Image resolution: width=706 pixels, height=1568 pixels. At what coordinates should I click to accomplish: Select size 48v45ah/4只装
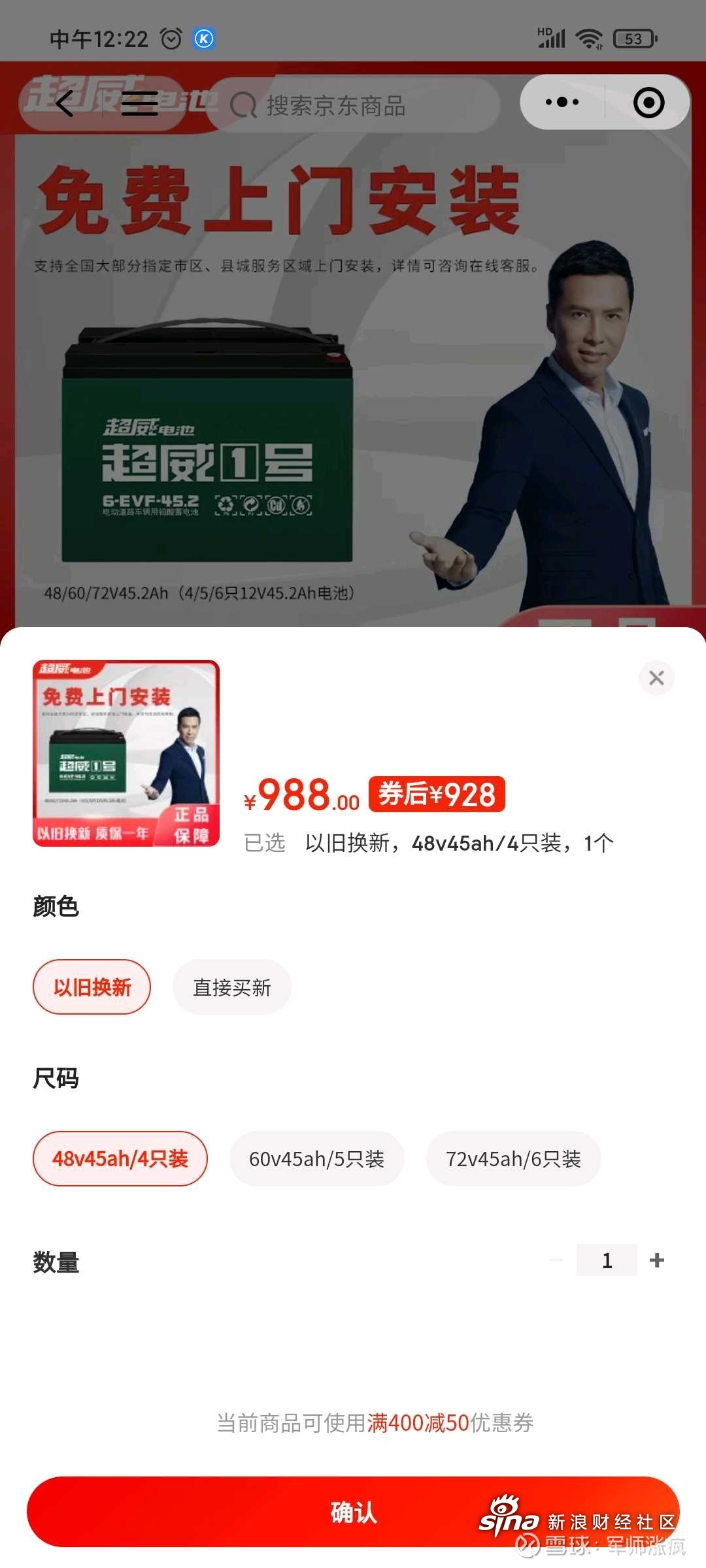tap(120, 1159)
